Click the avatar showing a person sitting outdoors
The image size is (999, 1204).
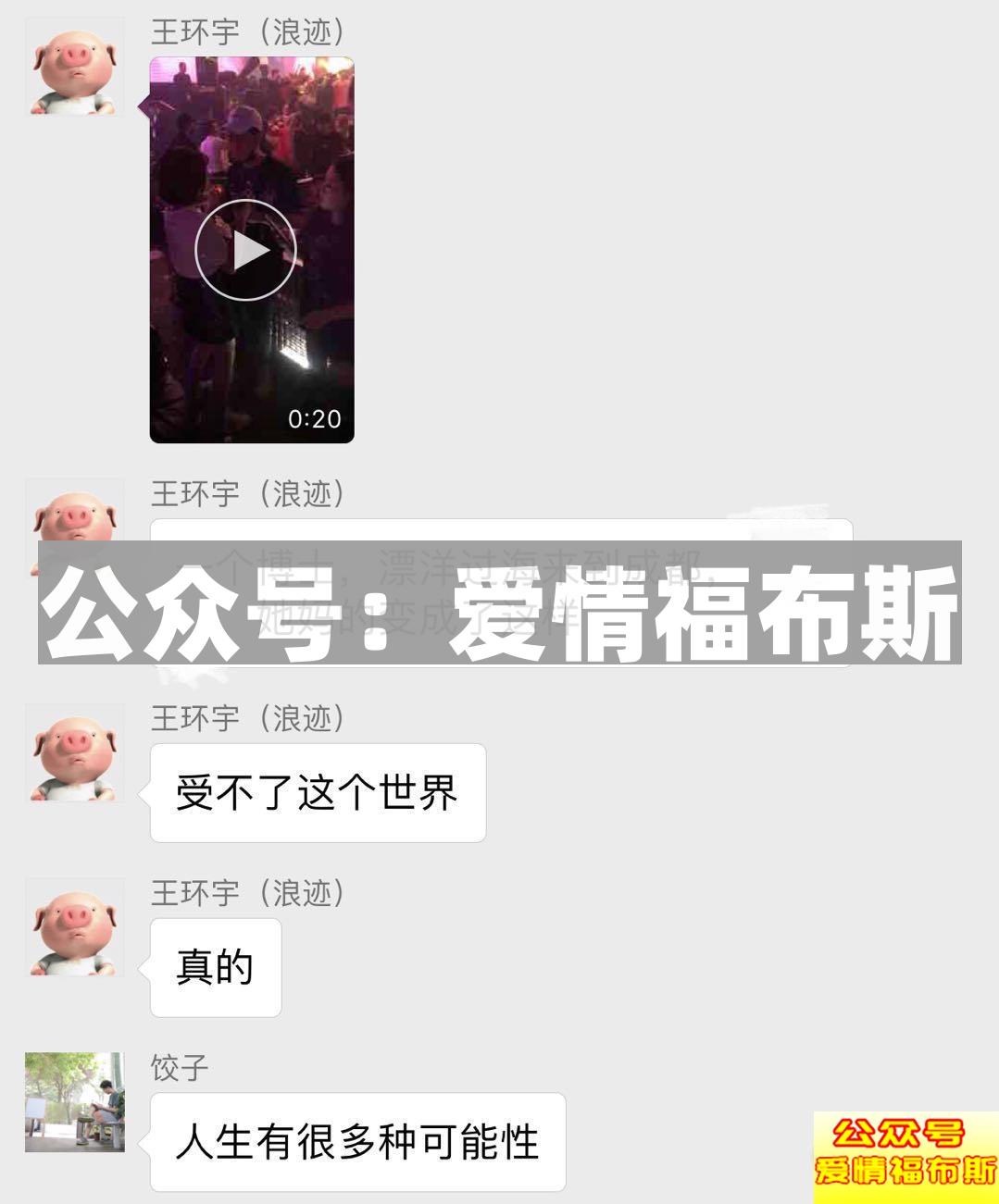tap(74, 1101)
